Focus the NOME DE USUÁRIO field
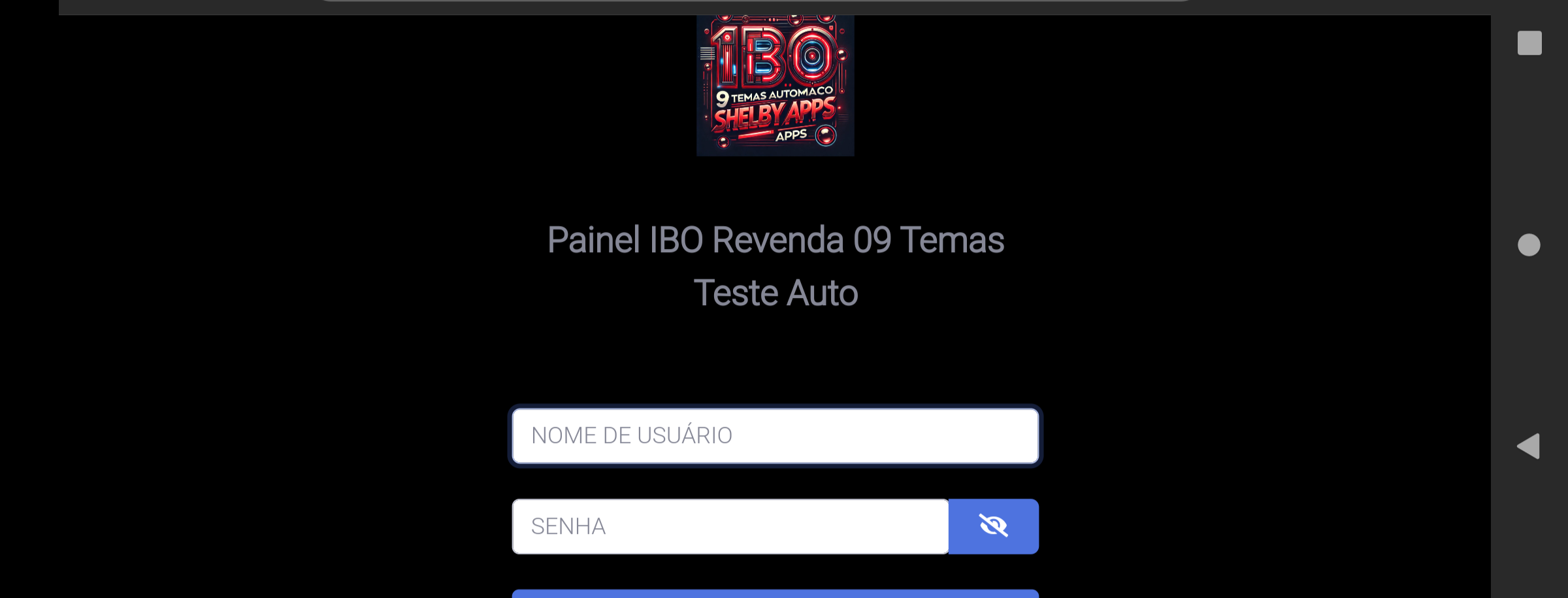 [x=775, y=436]
